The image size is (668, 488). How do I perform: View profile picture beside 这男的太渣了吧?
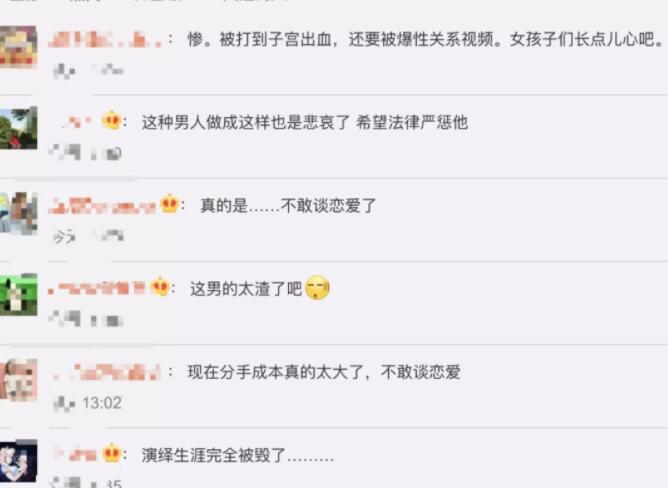point(18,295)
